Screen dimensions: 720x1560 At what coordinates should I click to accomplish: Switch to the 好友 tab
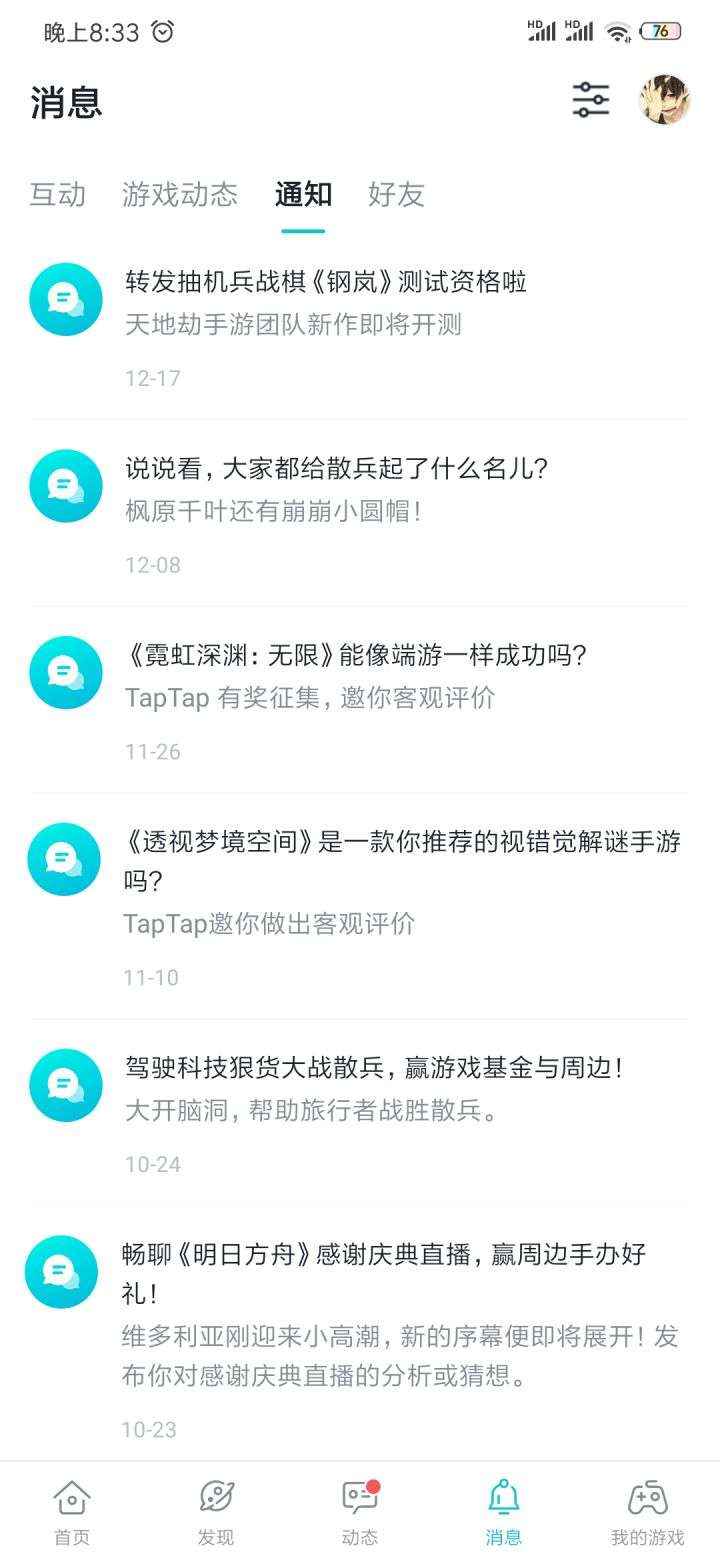[397, 194]
